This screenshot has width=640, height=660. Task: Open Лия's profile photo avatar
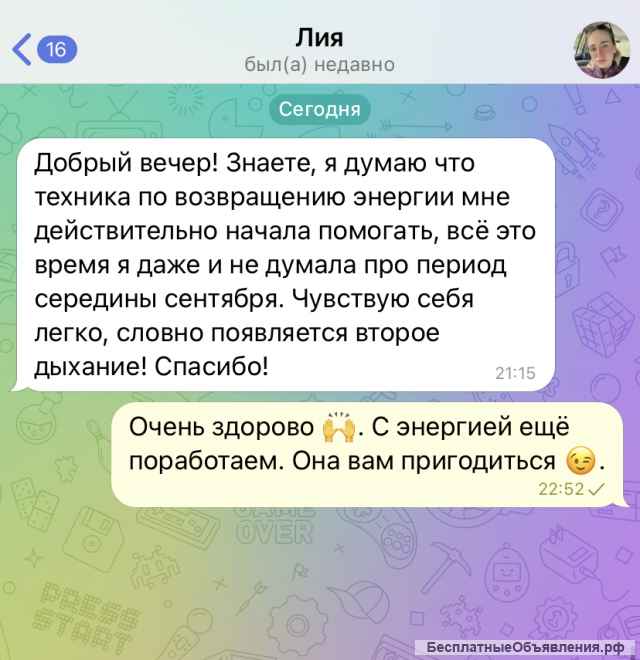[598, 48]
